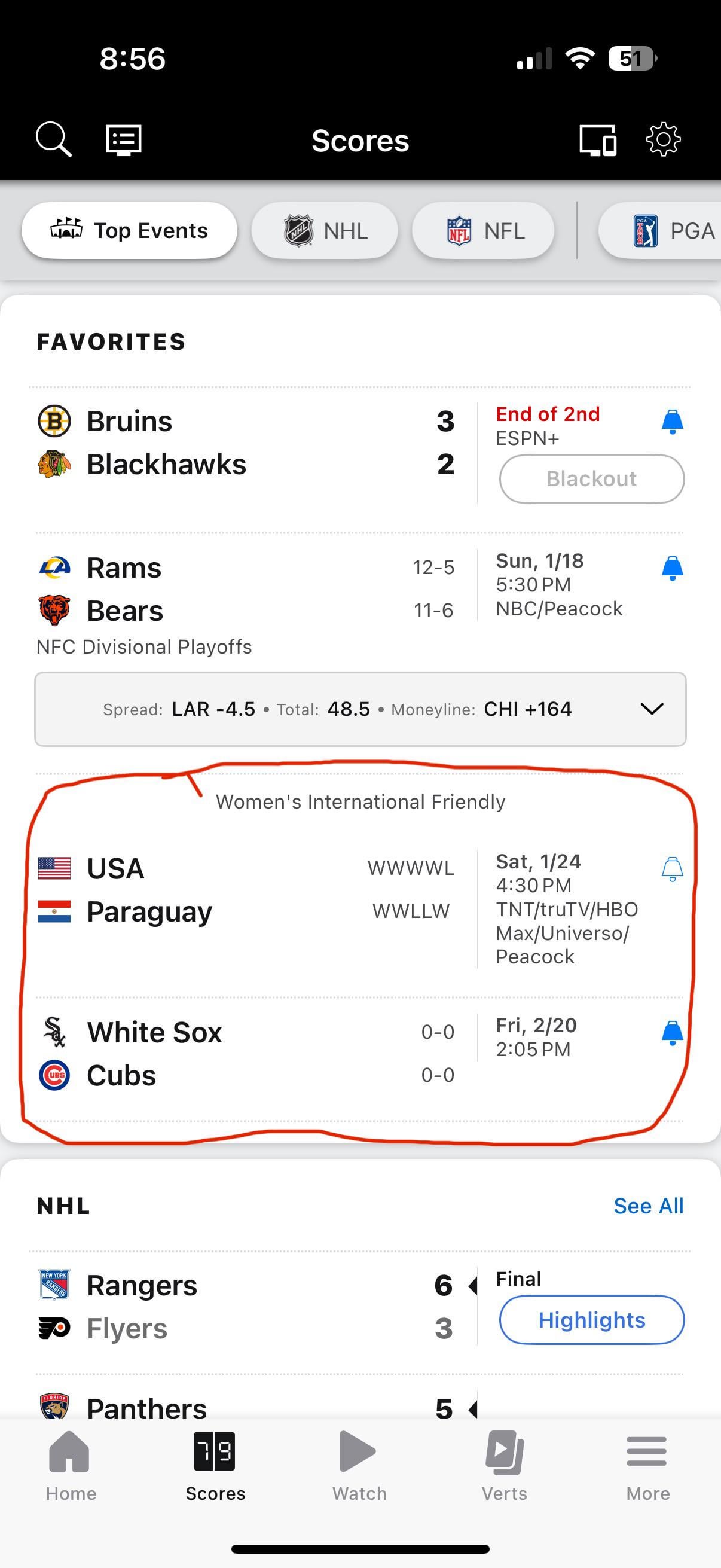Expand the Rams–Bears betting odds
Viewport: 721px width, 1568px height.
click(652, 709)
